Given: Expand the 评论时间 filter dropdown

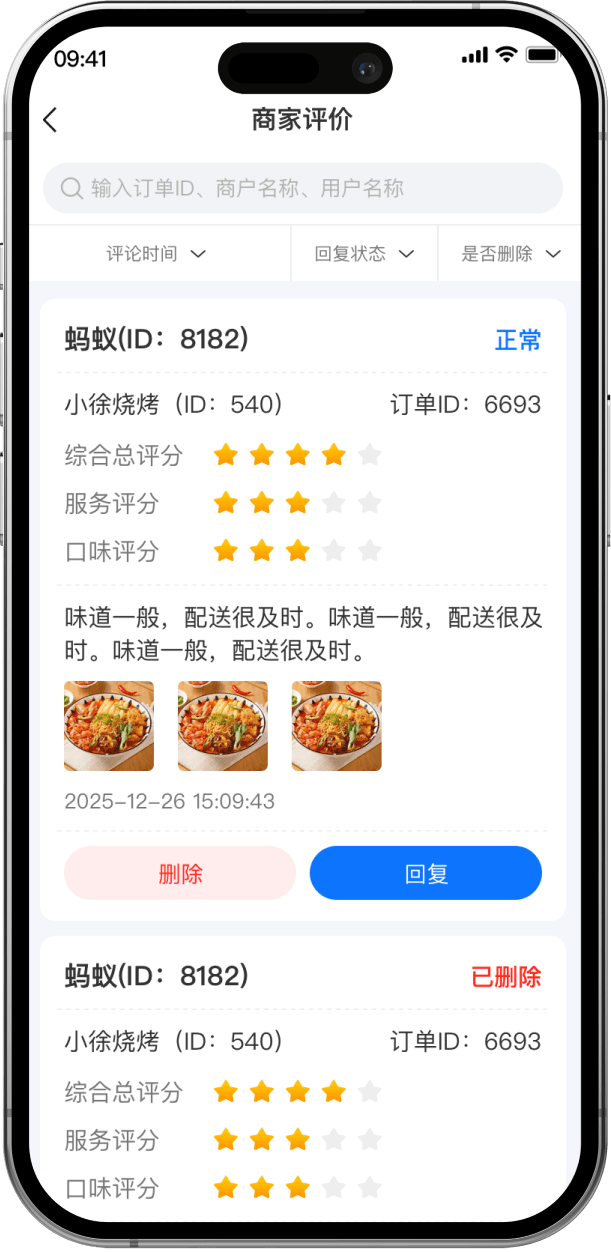Looking at the screenshot, I should [157, 254].
